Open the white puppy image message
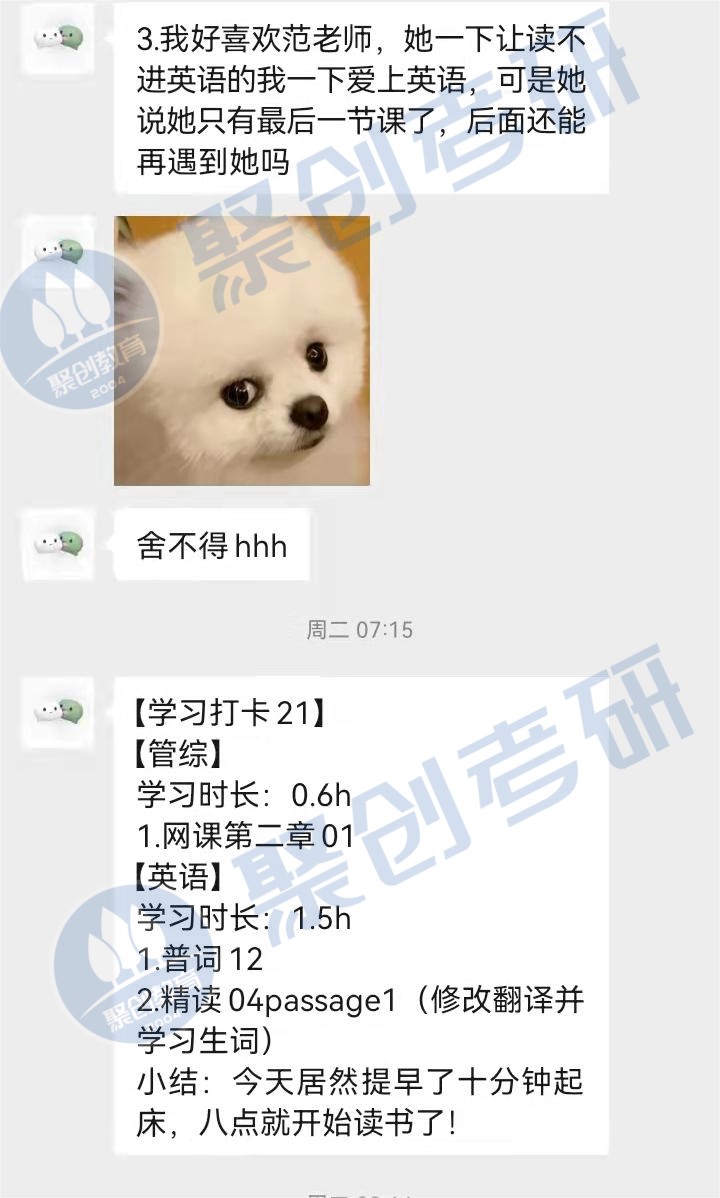Image resolution: width=720 pixels, height=1198 pixels. pos(242,350)
